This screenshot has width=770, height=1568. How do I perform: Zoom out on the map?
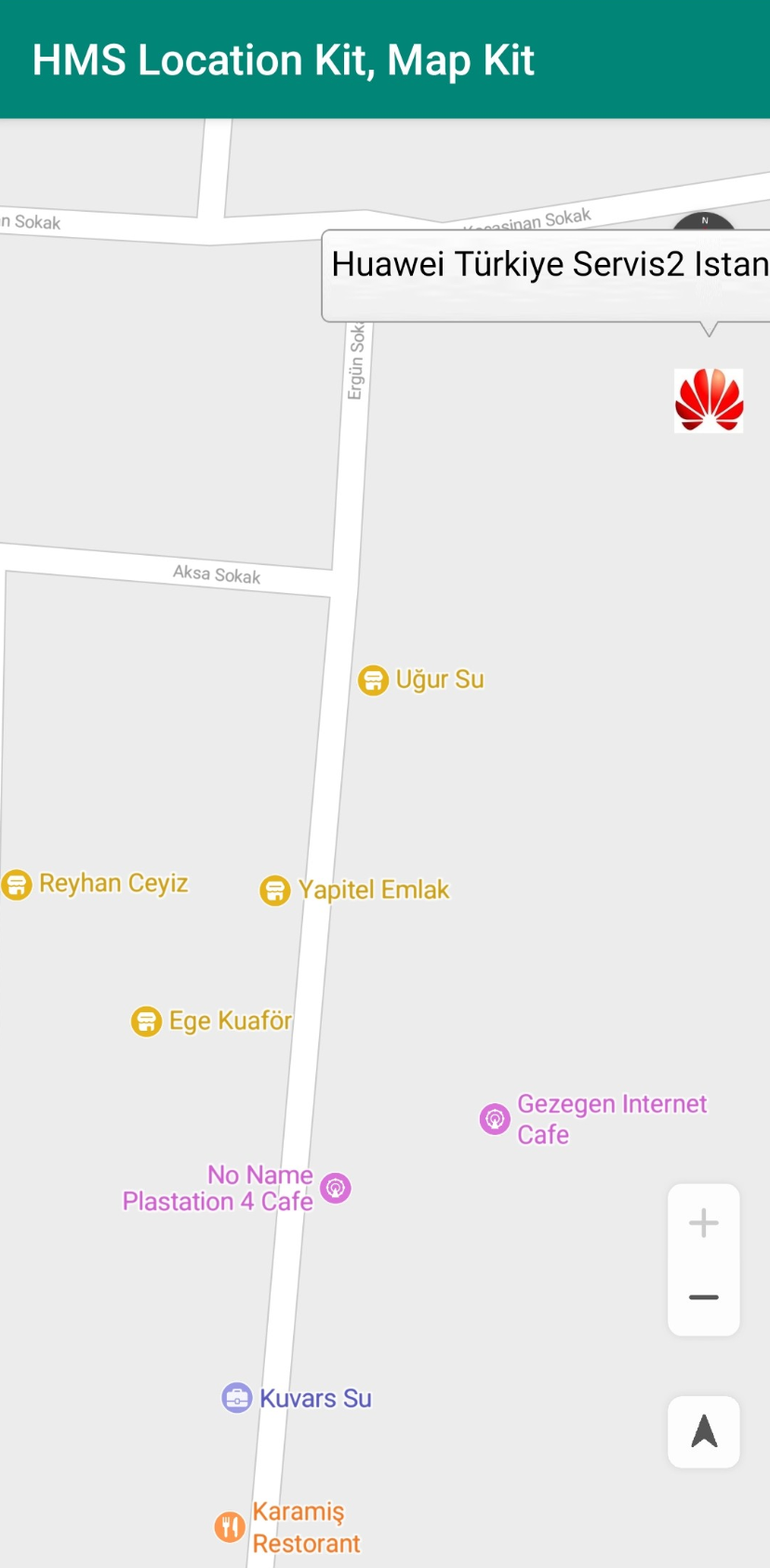(704, 1298)
